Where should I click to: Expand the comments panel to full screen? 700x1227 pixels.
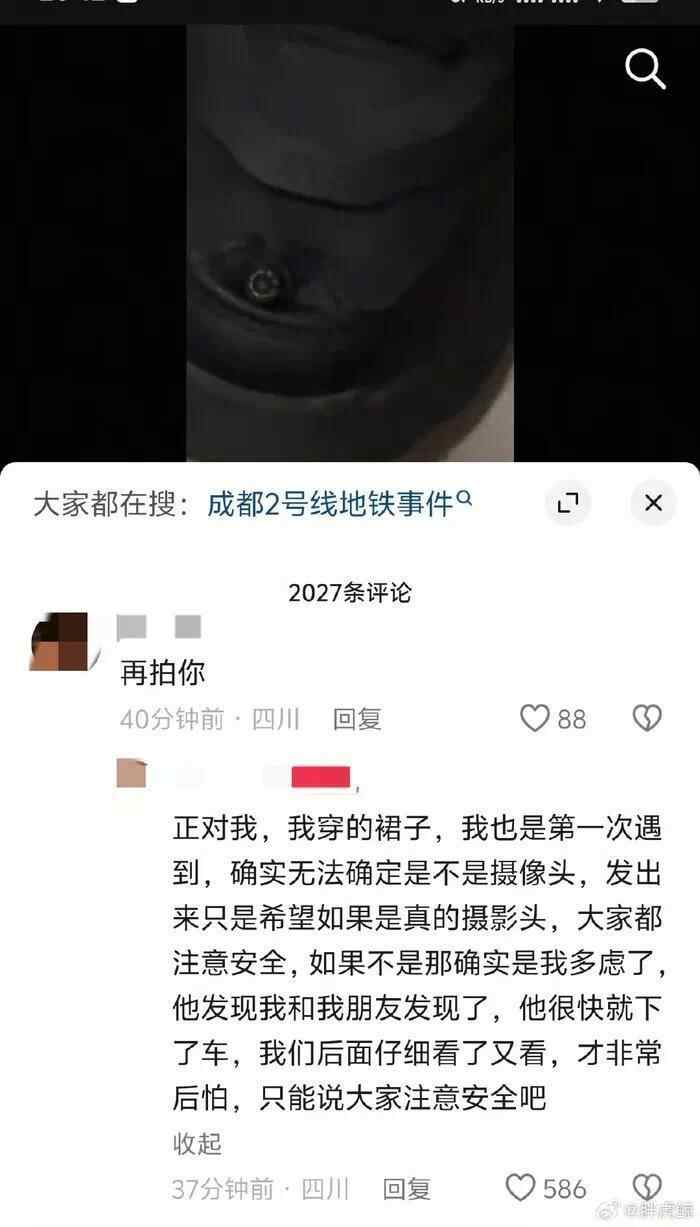568,503
